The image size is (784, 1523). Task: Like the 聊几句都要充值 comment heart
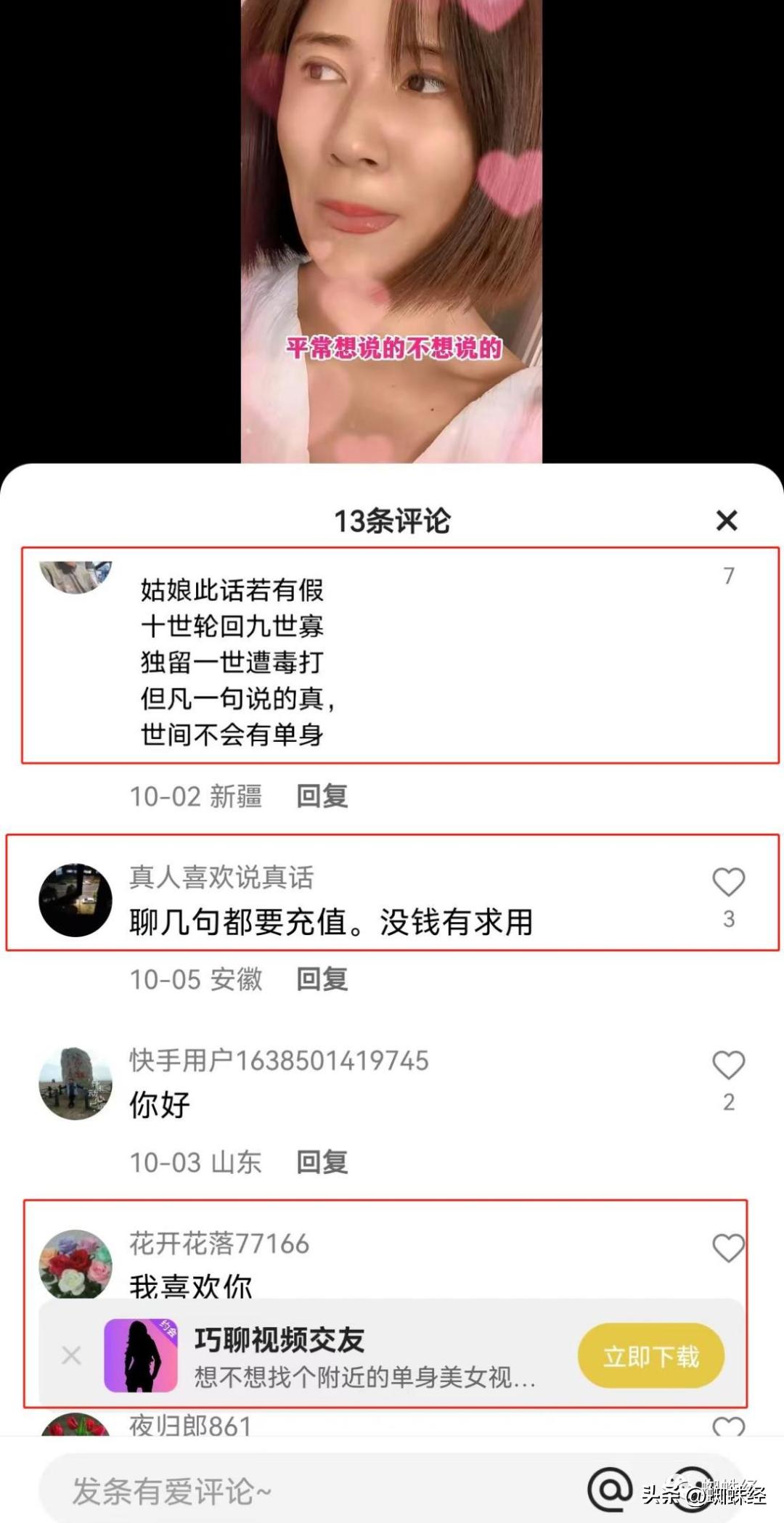[729, 882]
